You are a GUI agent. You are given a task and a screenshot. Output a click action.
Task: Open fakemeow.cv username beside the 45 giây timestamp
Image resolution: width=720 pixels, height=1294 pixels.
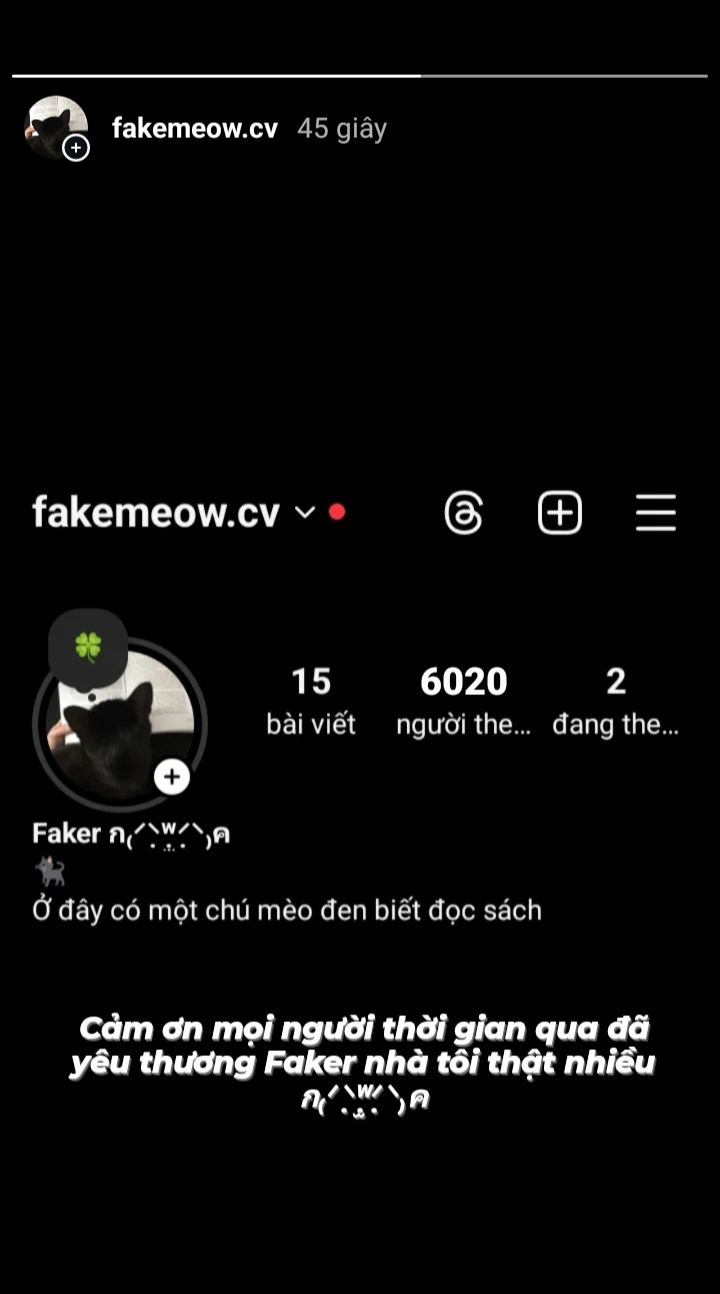pyautogui.click(x=195, y=128)
